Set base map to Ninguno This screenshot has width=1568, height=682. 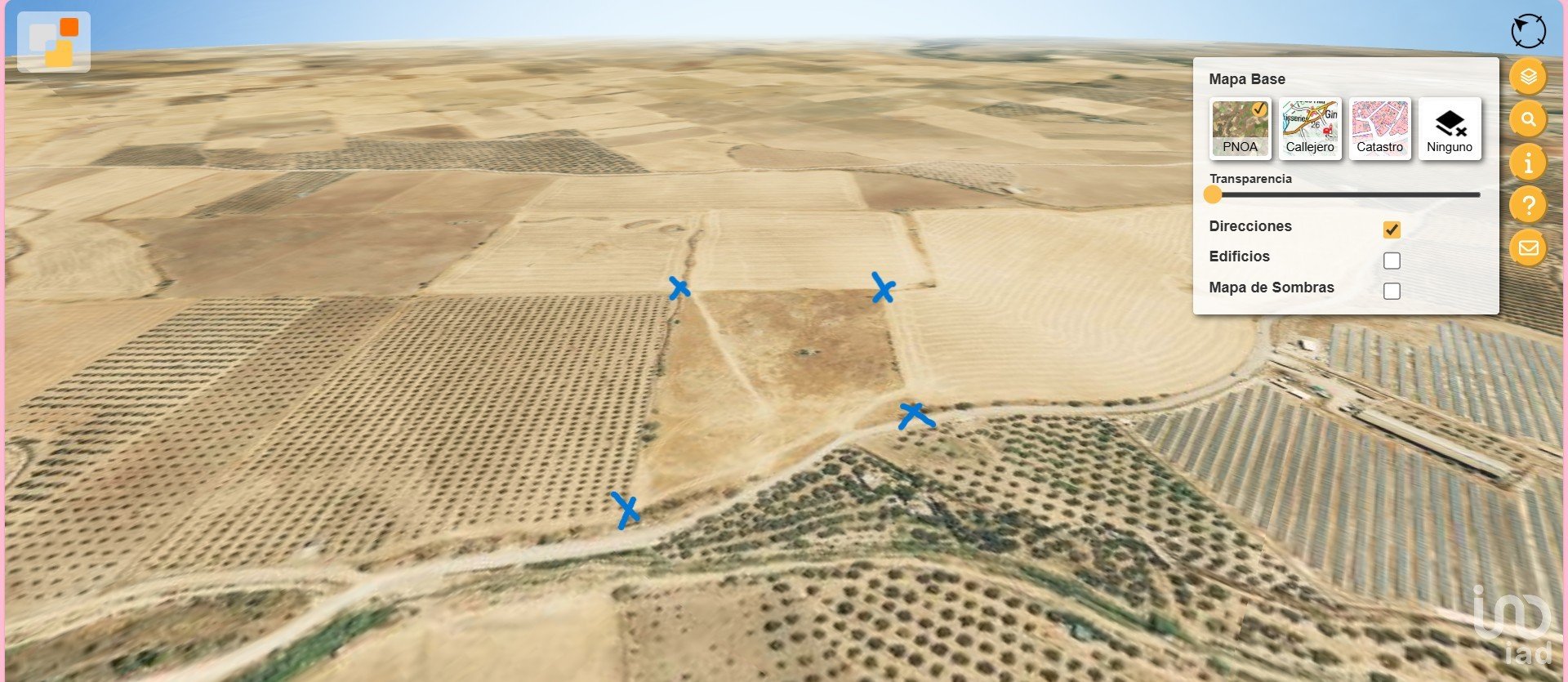1449,127
